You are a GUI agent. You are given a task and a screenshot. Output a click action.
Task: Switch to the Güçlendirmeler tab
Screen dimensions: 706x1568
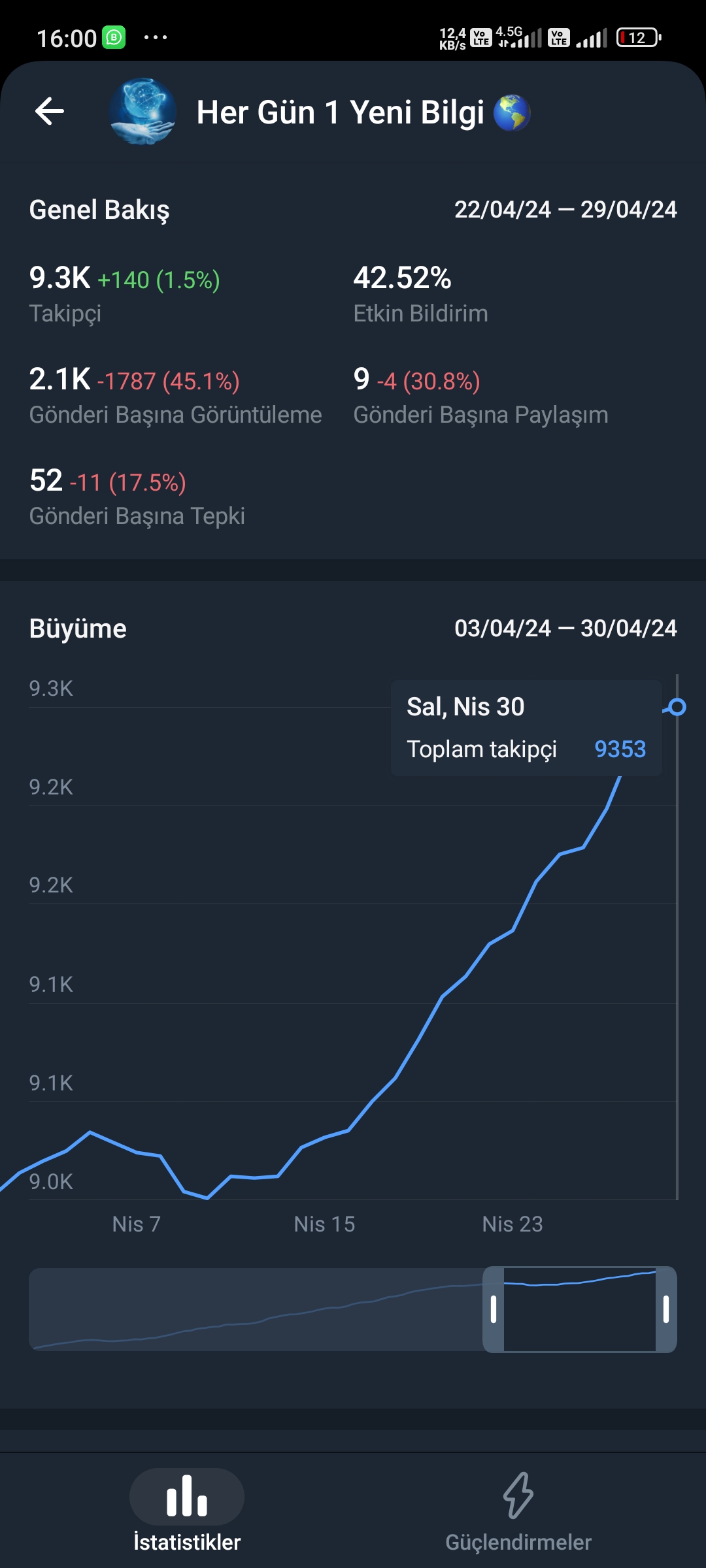coord(518,1511)
